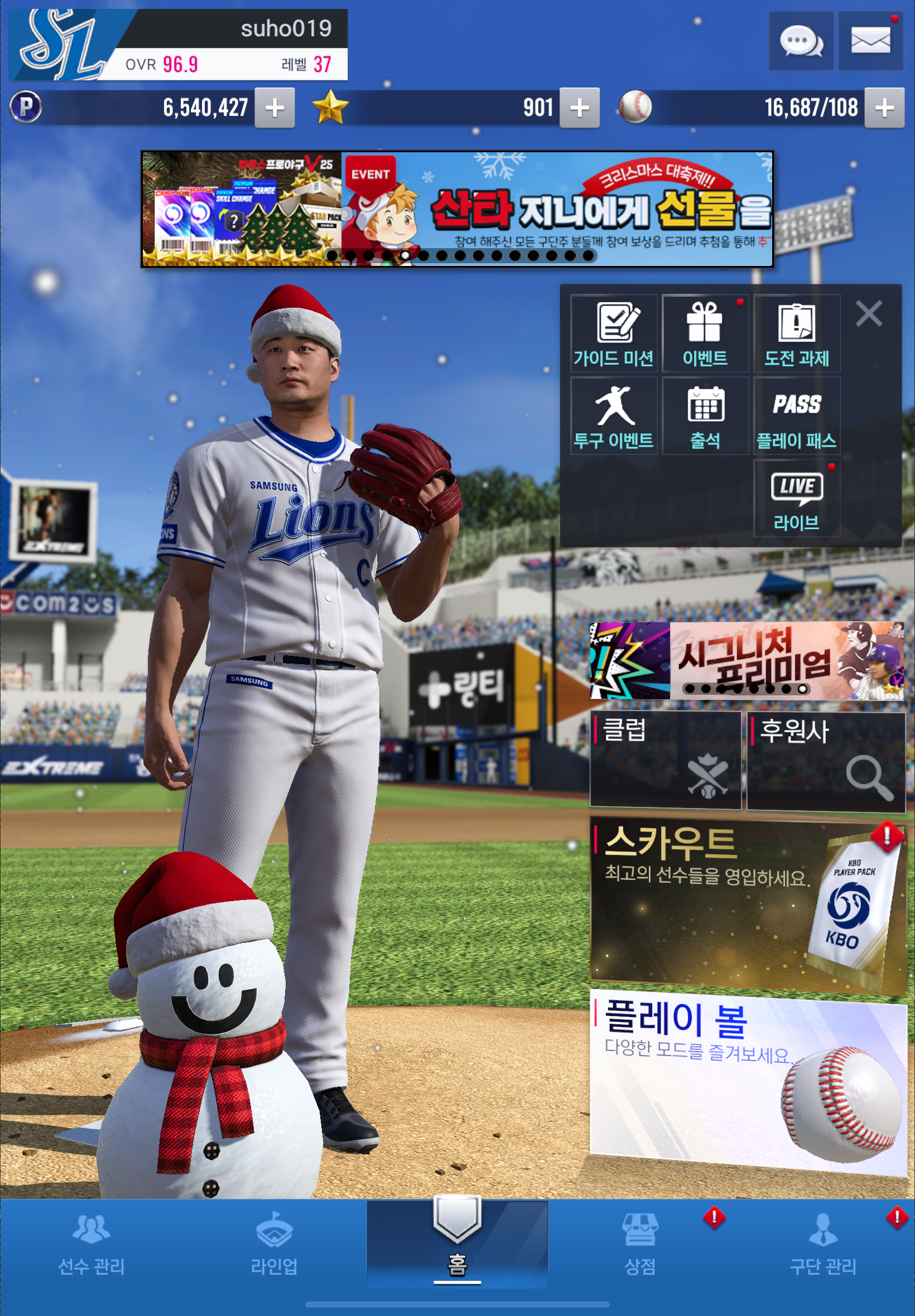Open the Santa Genie event banner
The width and height of the screenshot is (915, 1316).
point(556,209)
